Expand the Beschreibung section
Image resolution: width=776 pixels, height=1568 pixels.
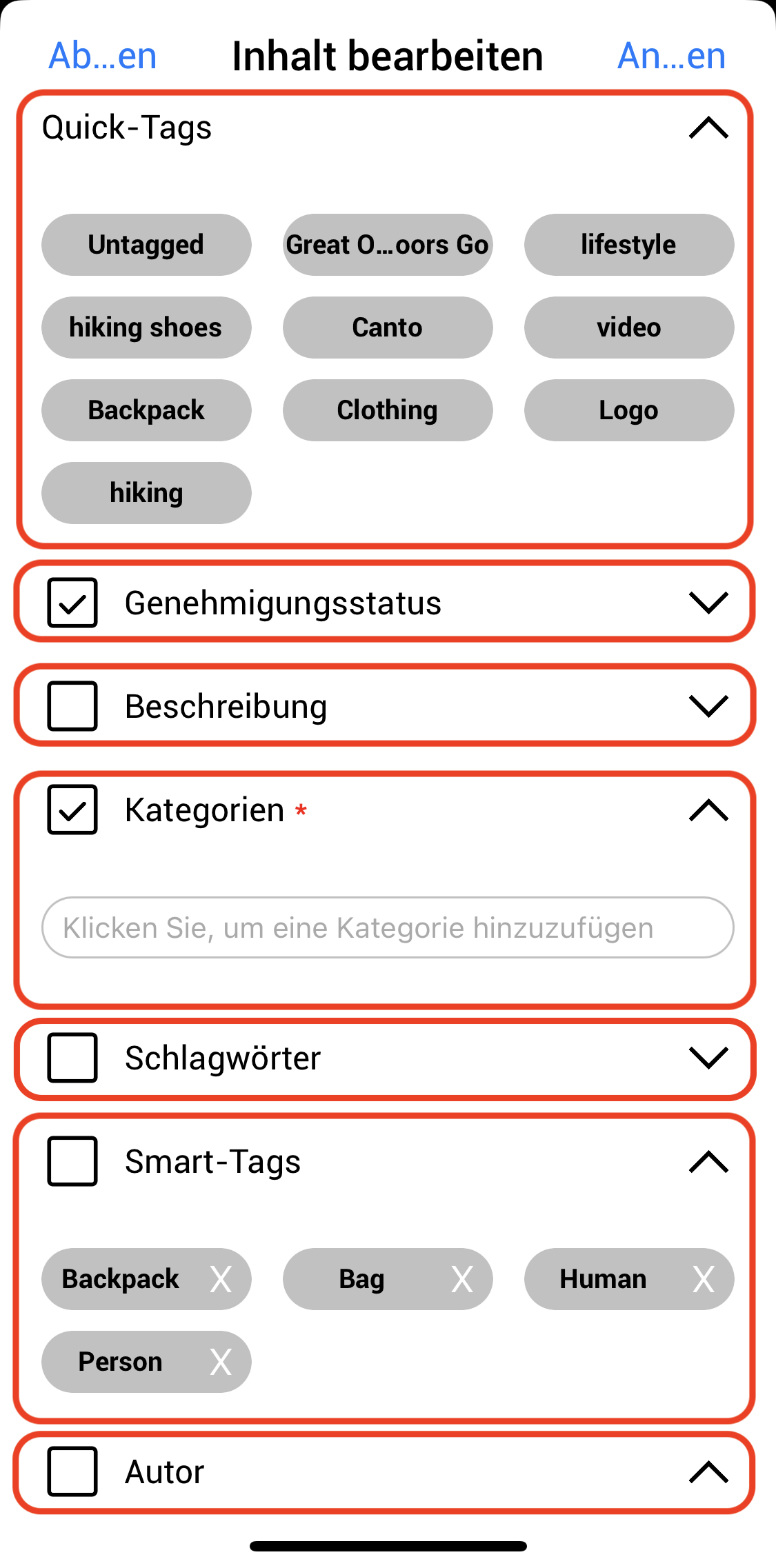click(708, 706)
